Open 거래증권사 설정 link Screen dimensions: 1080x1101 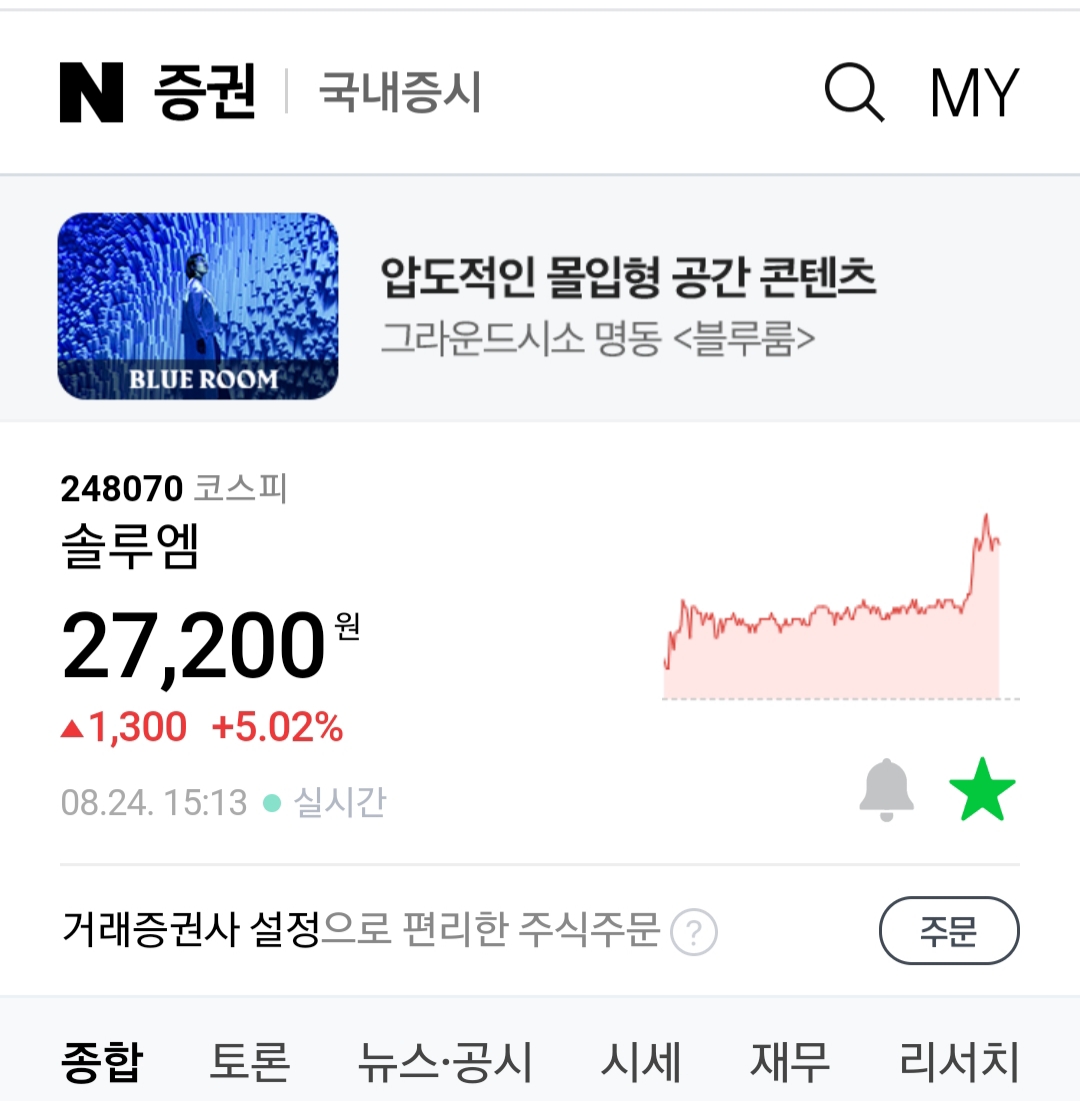coord(190,931)
